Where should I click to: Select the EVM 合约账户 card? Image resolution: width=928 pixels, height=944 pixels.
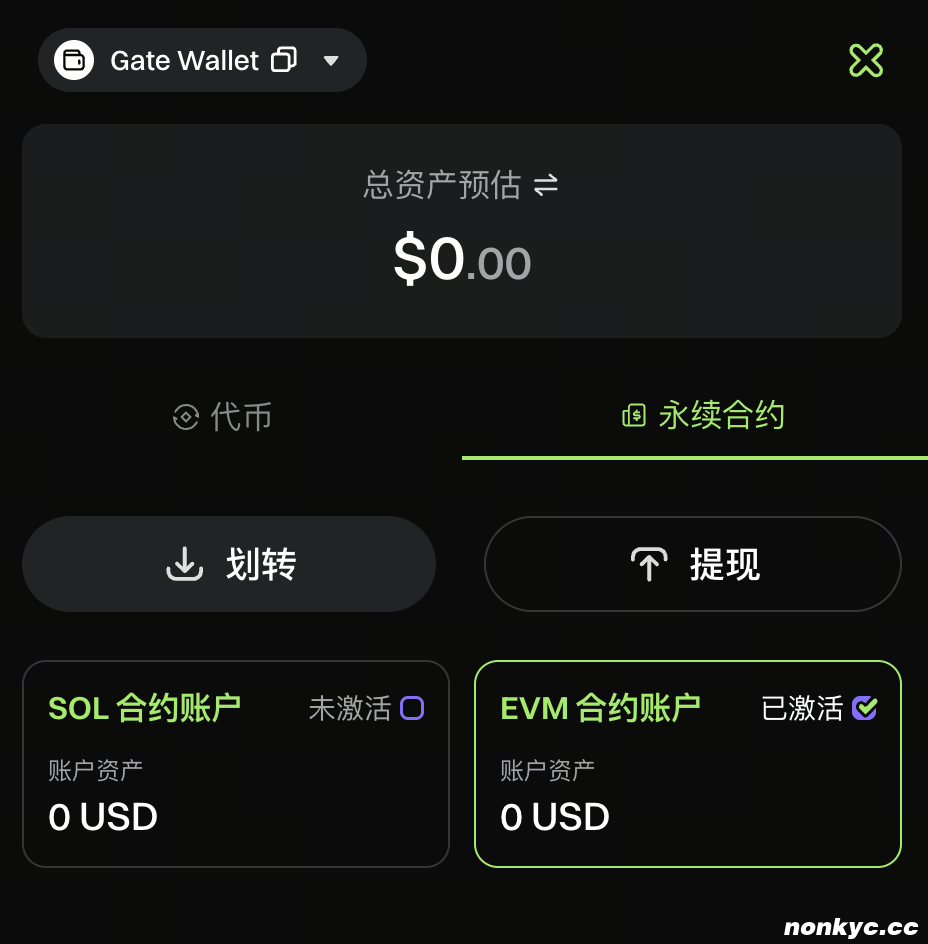click(687, 763)
